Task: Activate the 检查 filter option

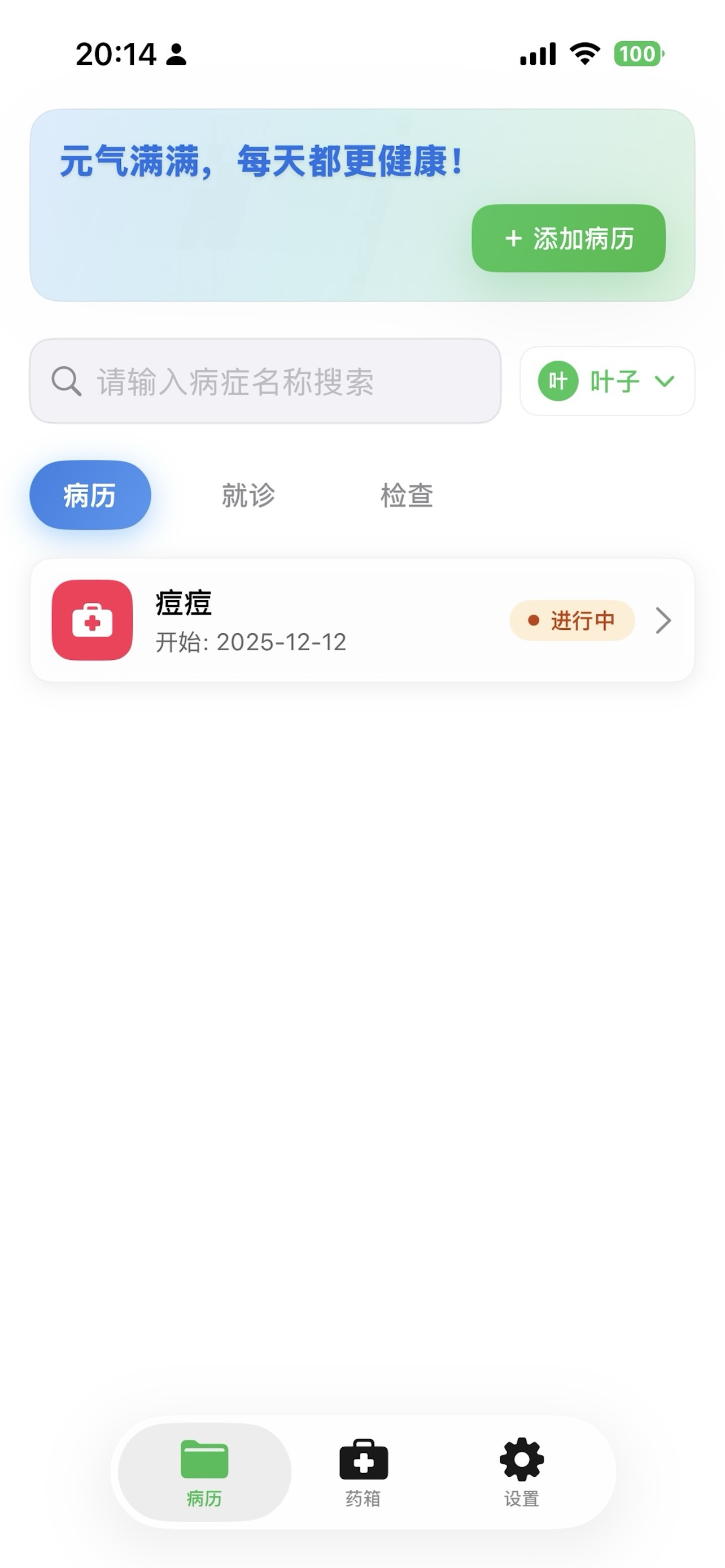Action: coord(407,495)
